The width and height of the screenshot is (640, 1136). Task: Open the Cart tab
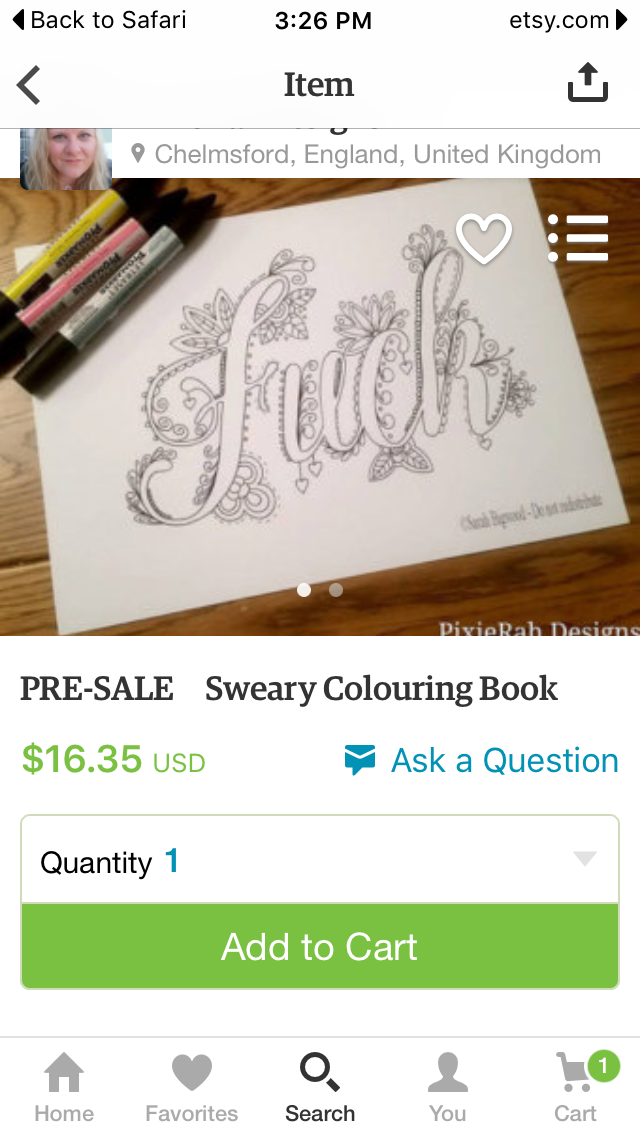click(x=576, y=1088)
